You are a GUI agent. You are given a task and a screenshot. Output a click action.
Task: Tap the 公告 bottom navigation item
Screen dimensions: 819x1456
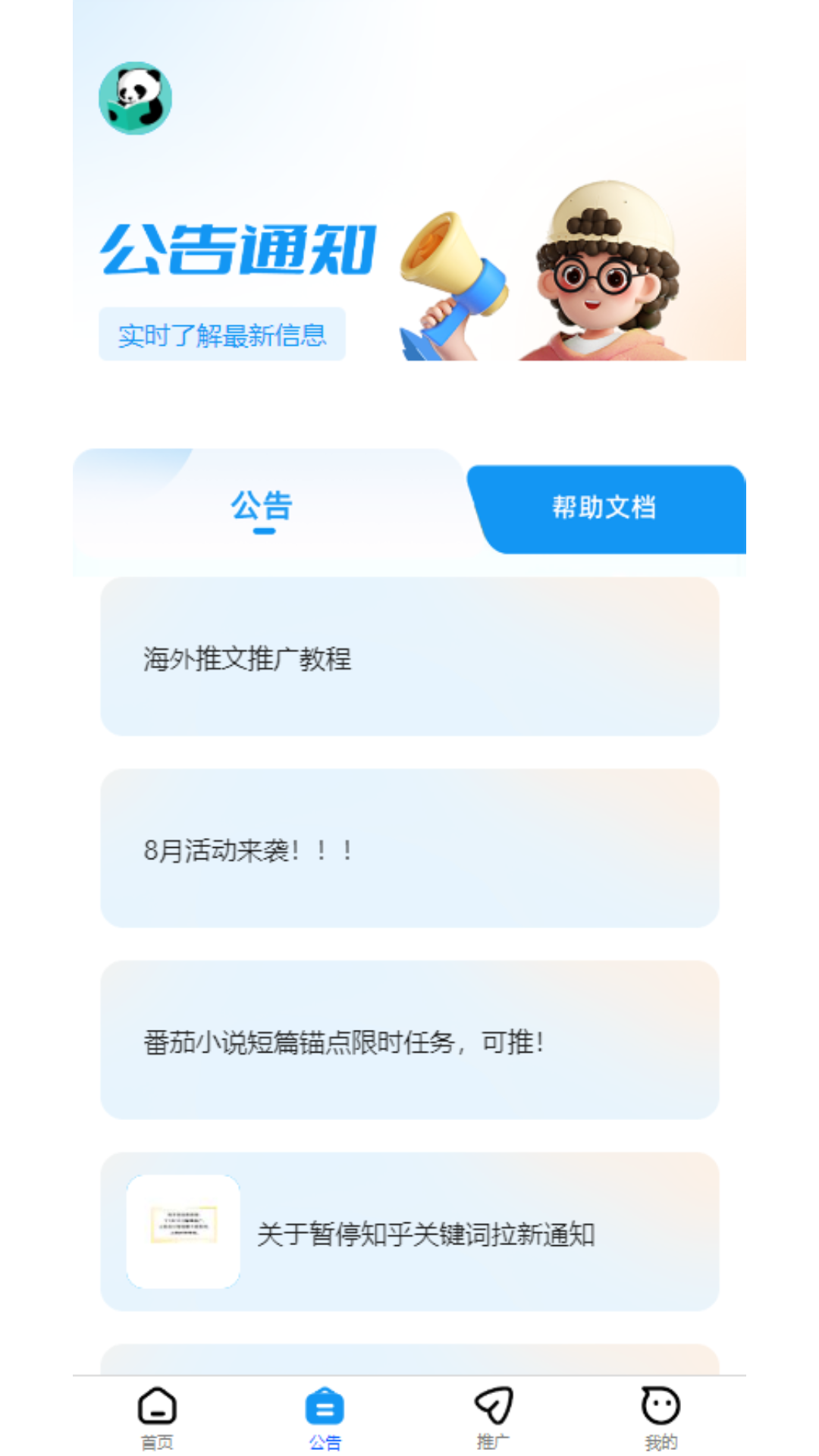pyautogui.click(x=325, y=1417)
